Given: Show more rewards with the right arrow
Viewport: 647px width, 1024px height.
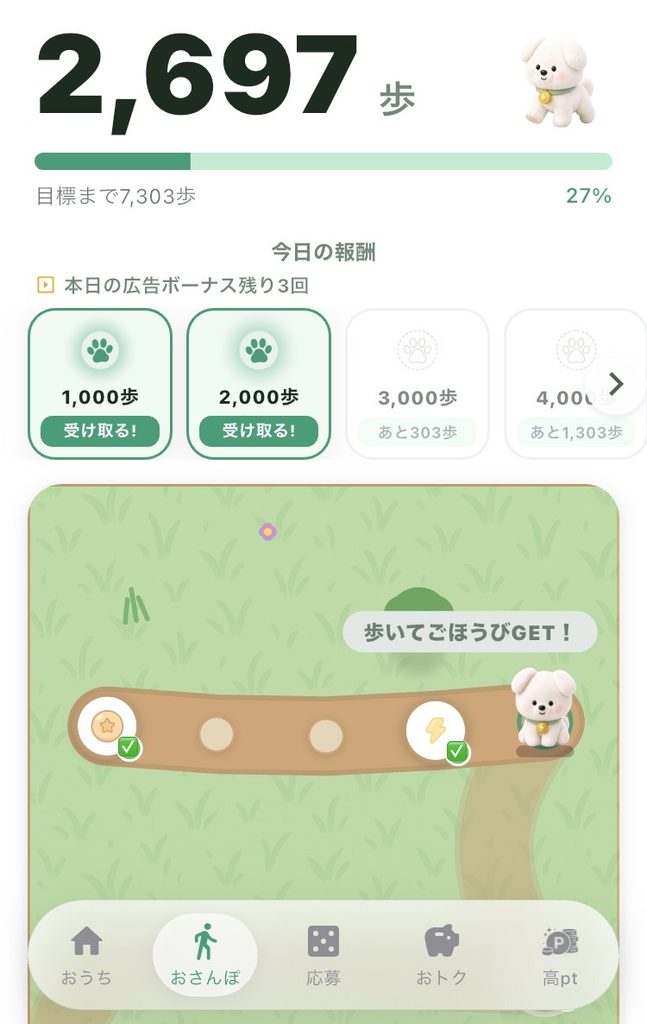Looking at the screenshot, I should click(x=616, y=384).
